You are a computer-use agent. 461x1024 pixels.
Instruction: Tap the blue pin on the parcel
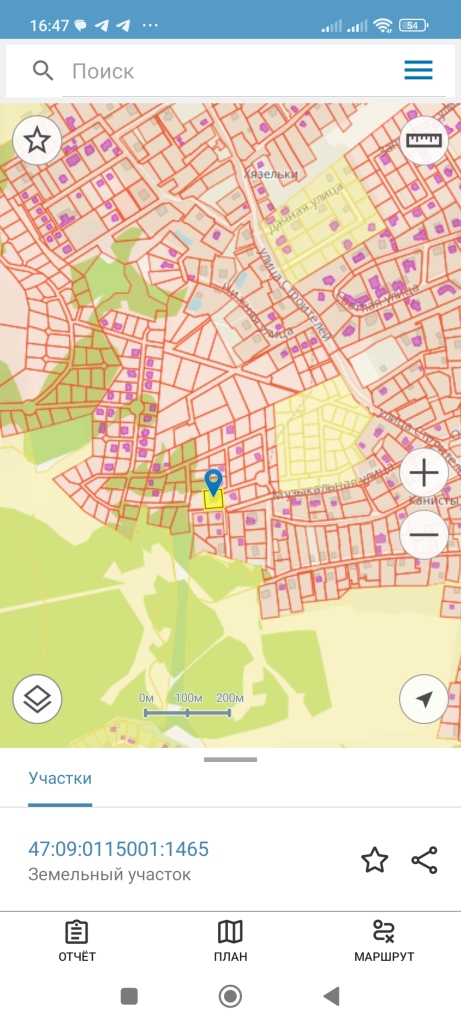(213, 482)
